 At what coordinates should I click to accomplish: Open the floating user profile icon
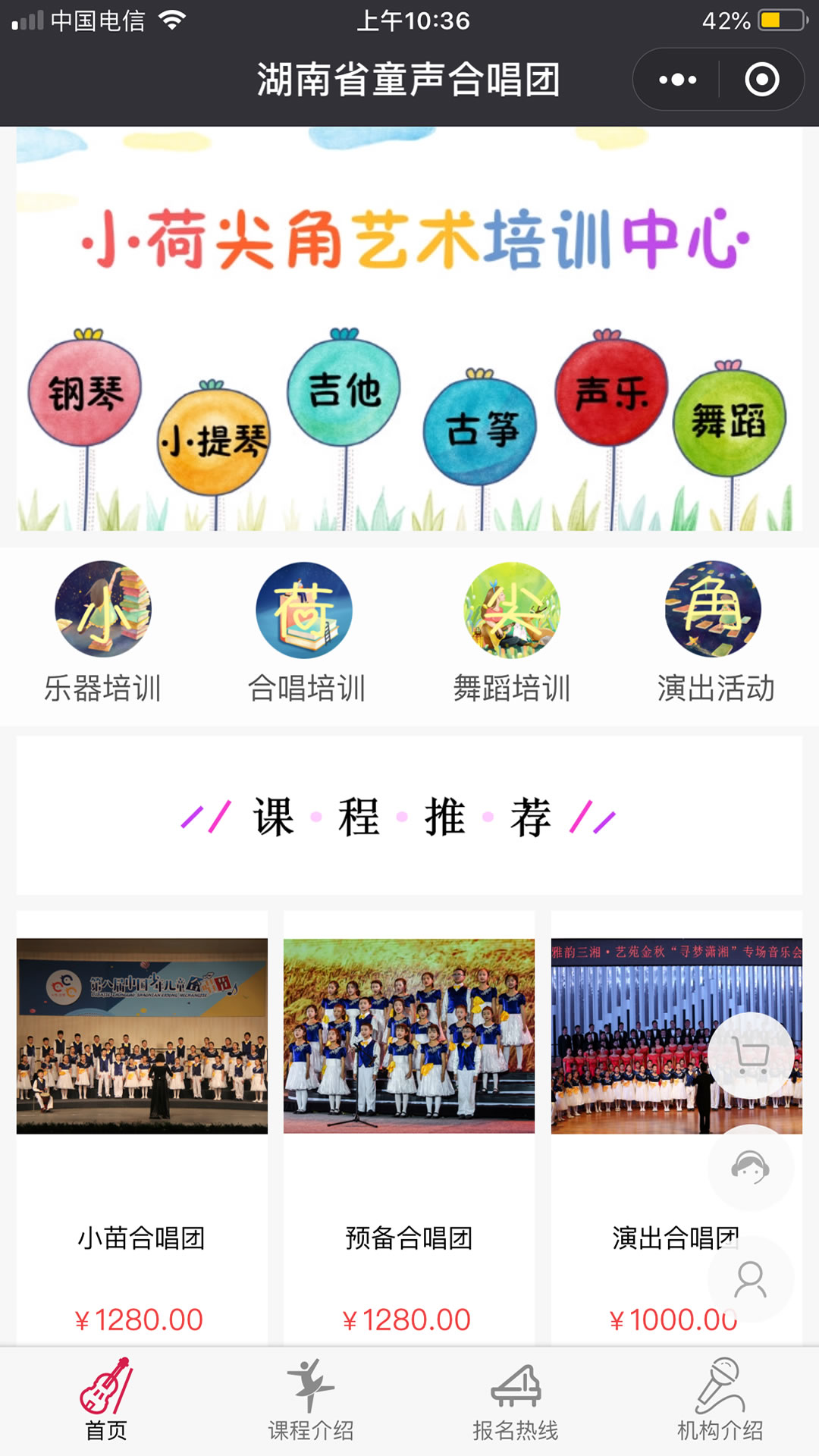[x=751, y=1280]
